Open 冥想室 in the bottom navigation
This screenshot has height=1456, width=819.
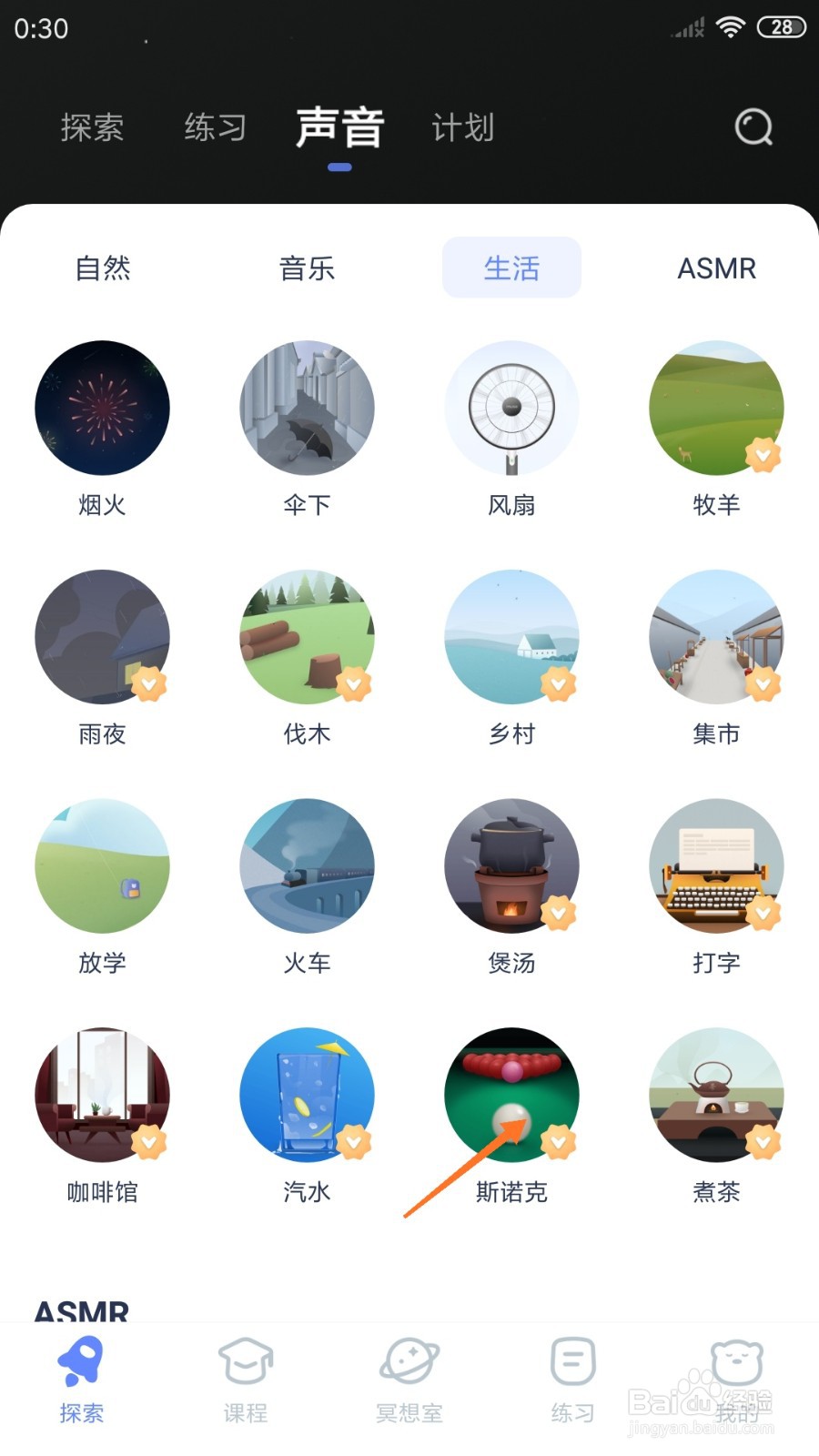click(409, 1379)
